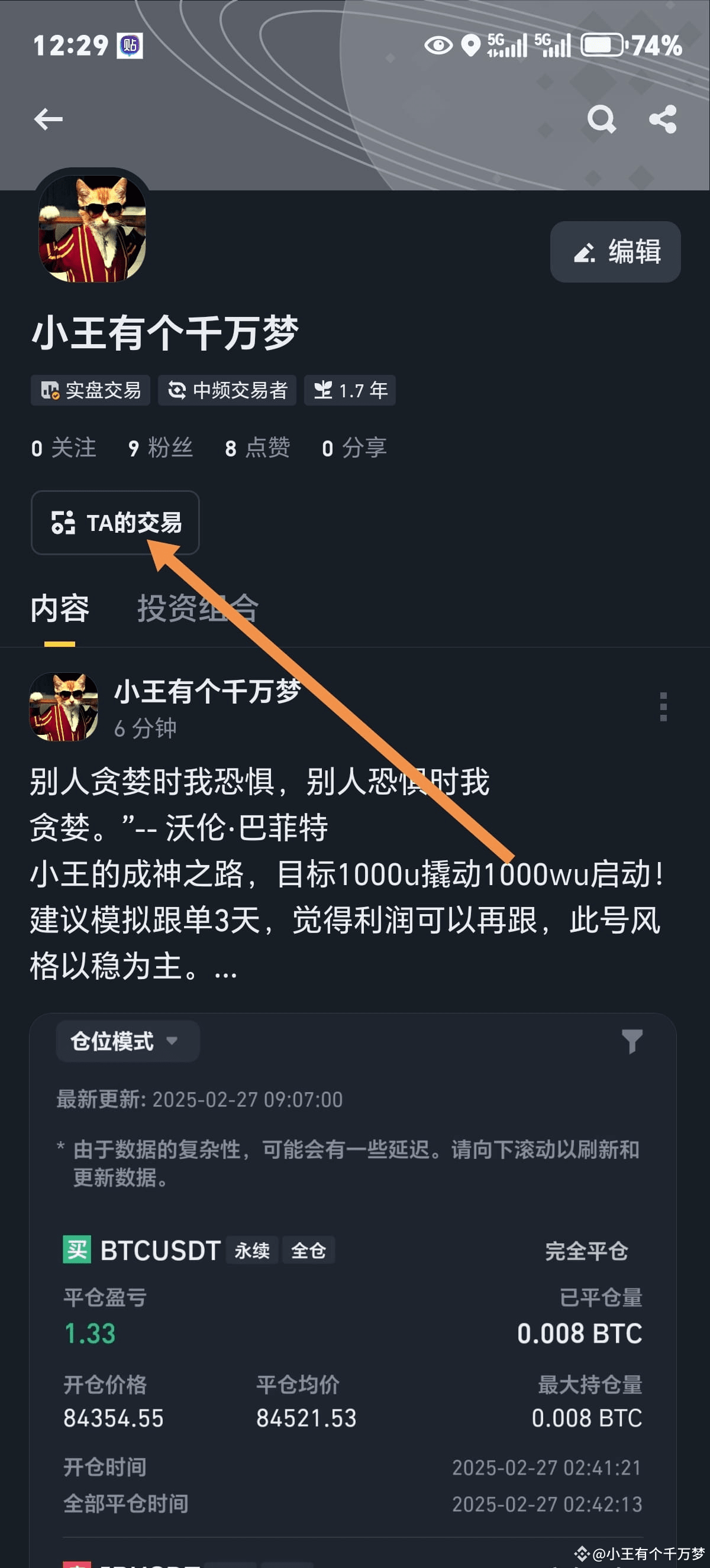Screen dimensions: 710x1568
Task: Tap the 永续 label on the trade card
Action: 251,1250
